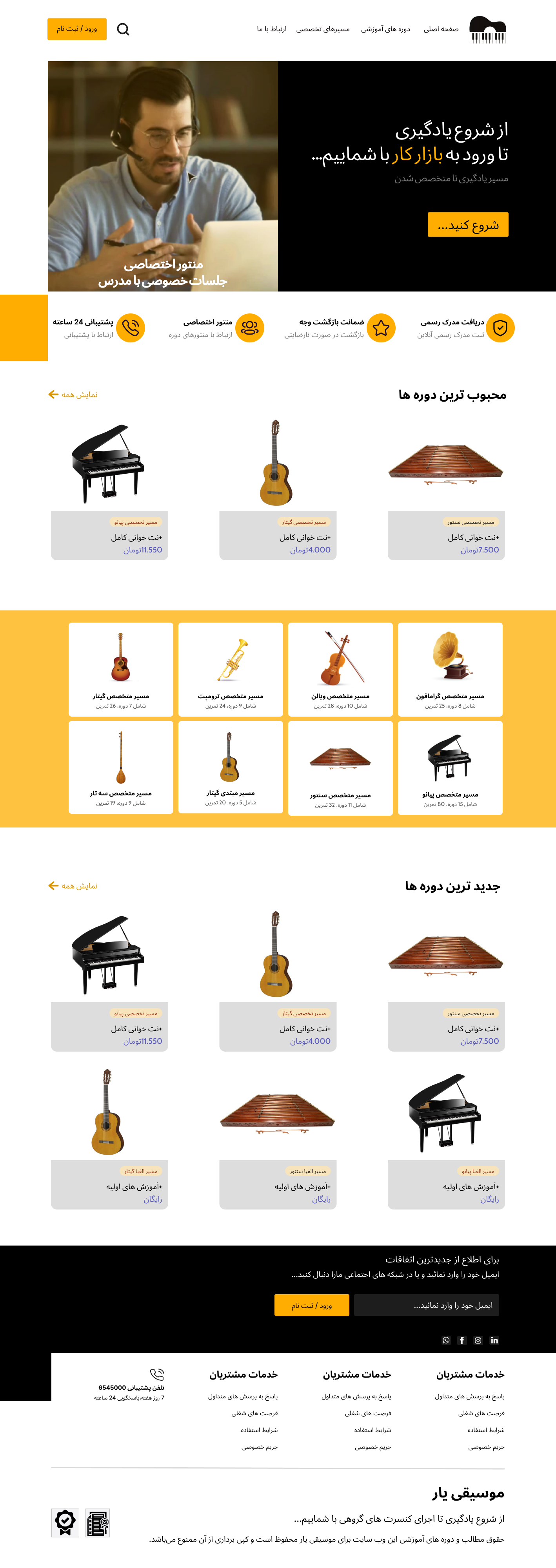Open the Instagram social icon
Viewport: 556px width, 1568px height.
478,1340
